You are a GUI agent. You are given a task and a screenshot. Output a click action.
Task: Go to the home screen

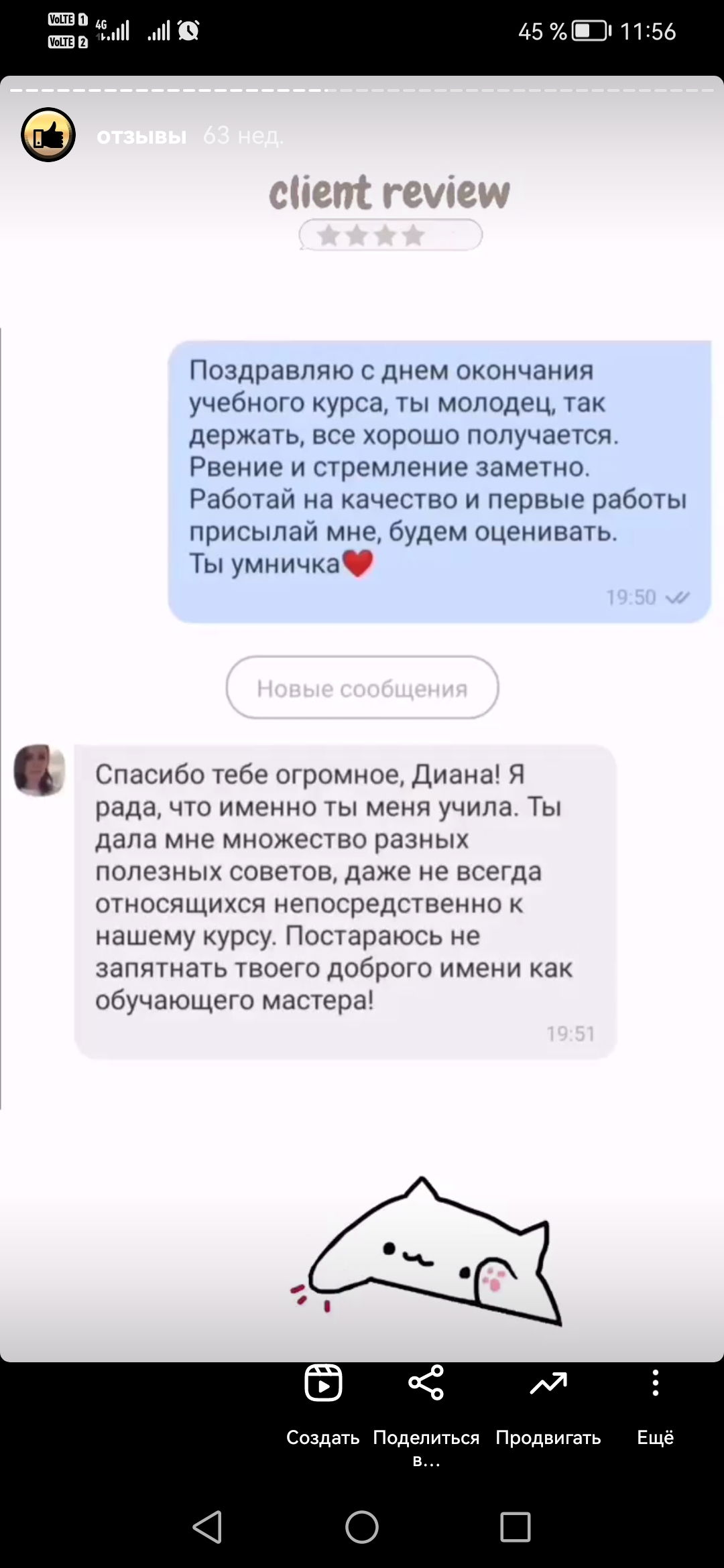[362, 1527]
